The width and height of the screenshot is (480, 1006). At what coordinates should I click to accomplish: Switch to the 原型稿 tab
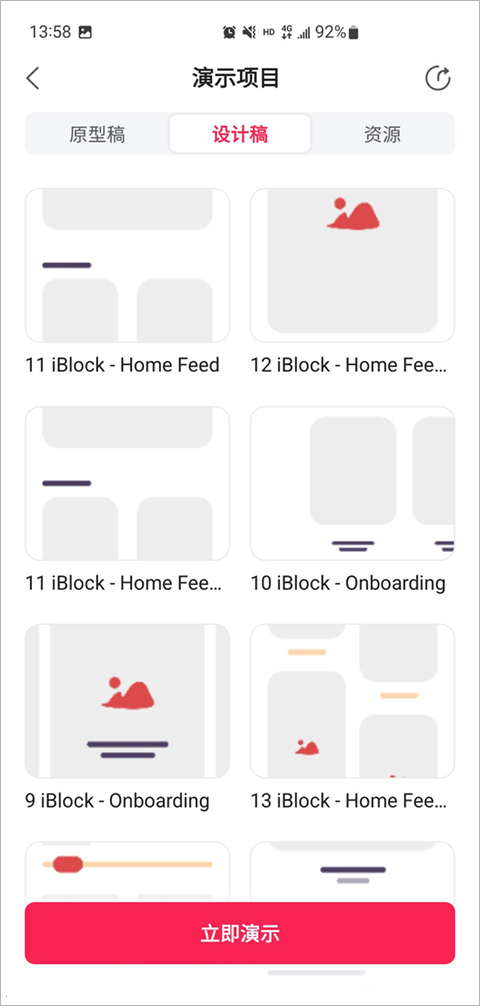pos(98,134)
